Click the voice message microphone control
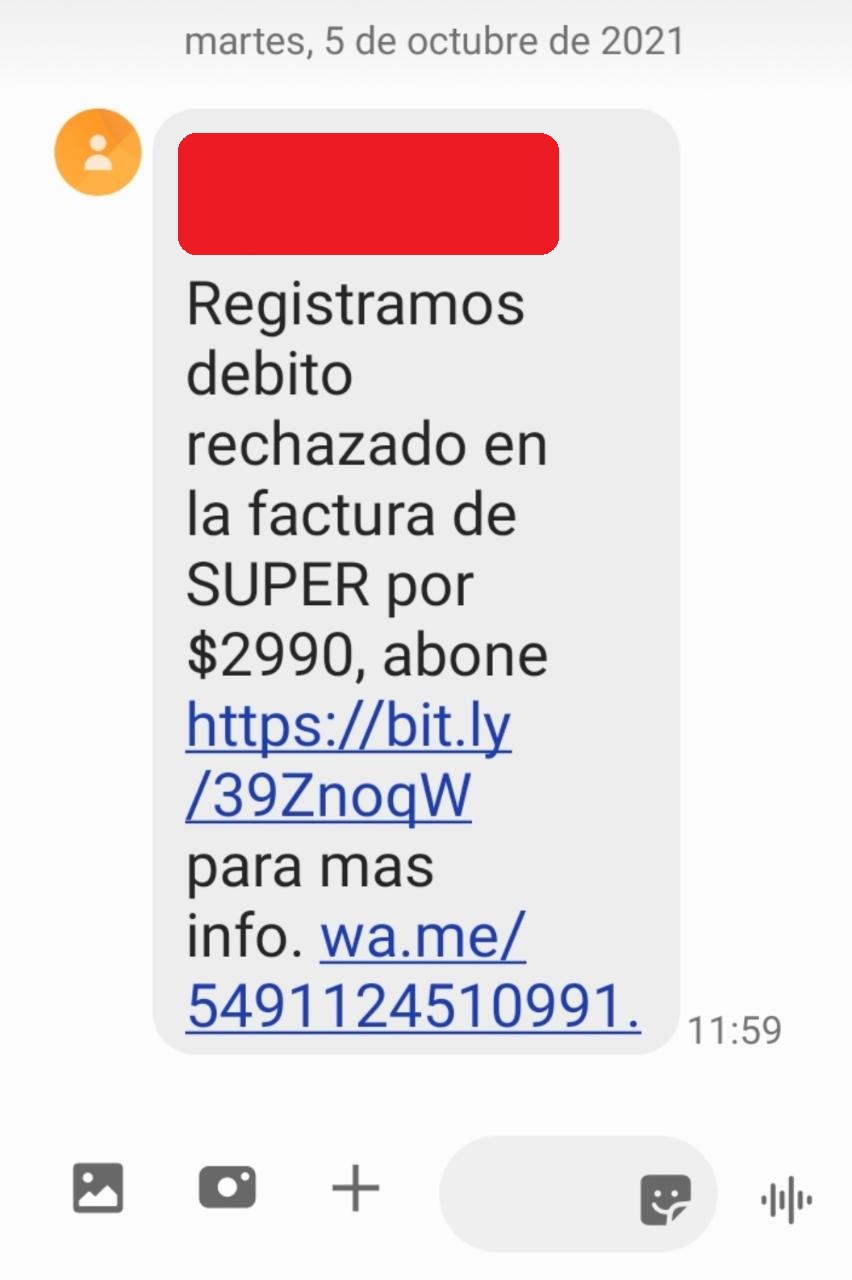Image resolution: width=852 pixels, height=1280 pixels. coord(785,1194)
